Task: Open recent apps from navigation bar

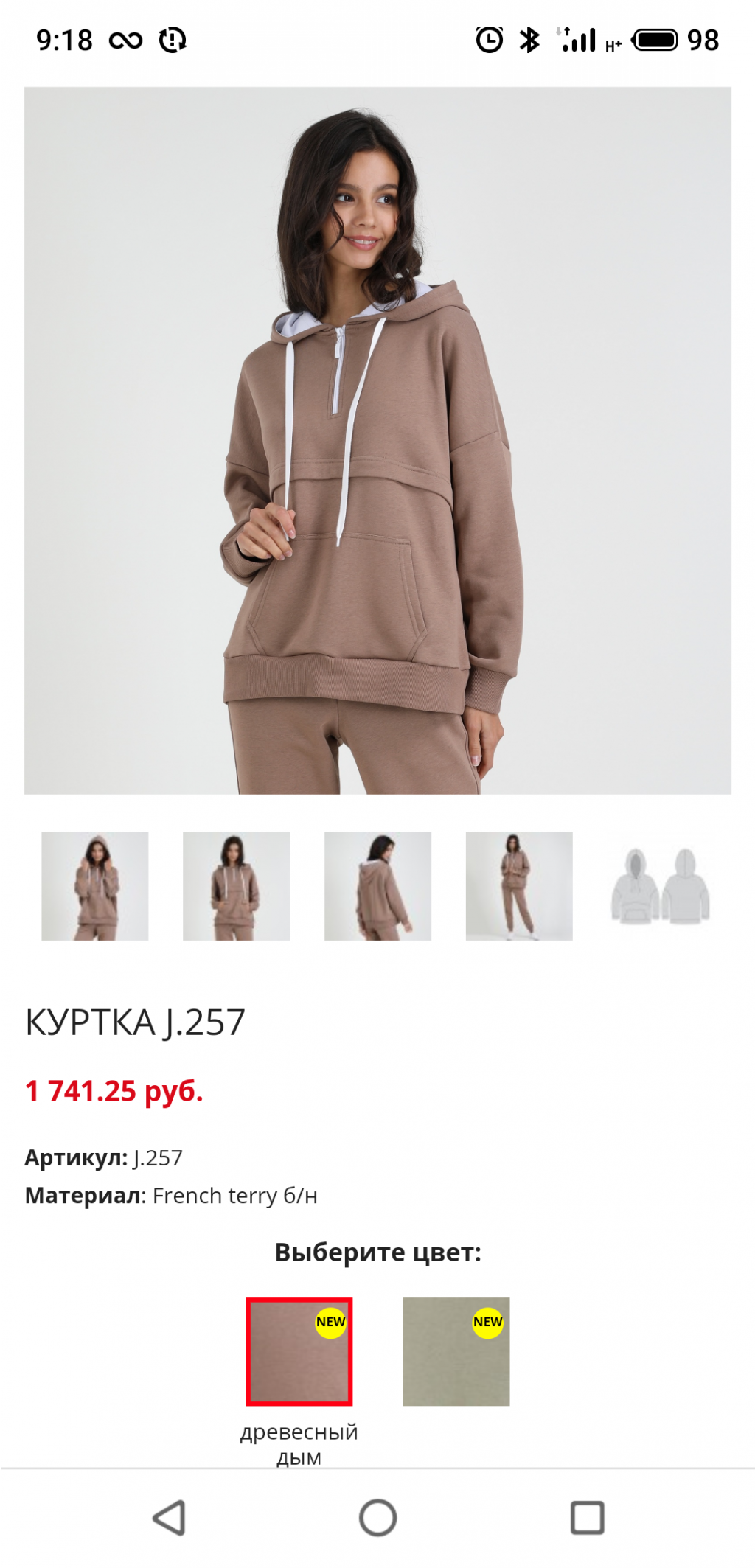Action: (x=587, y=1518)
